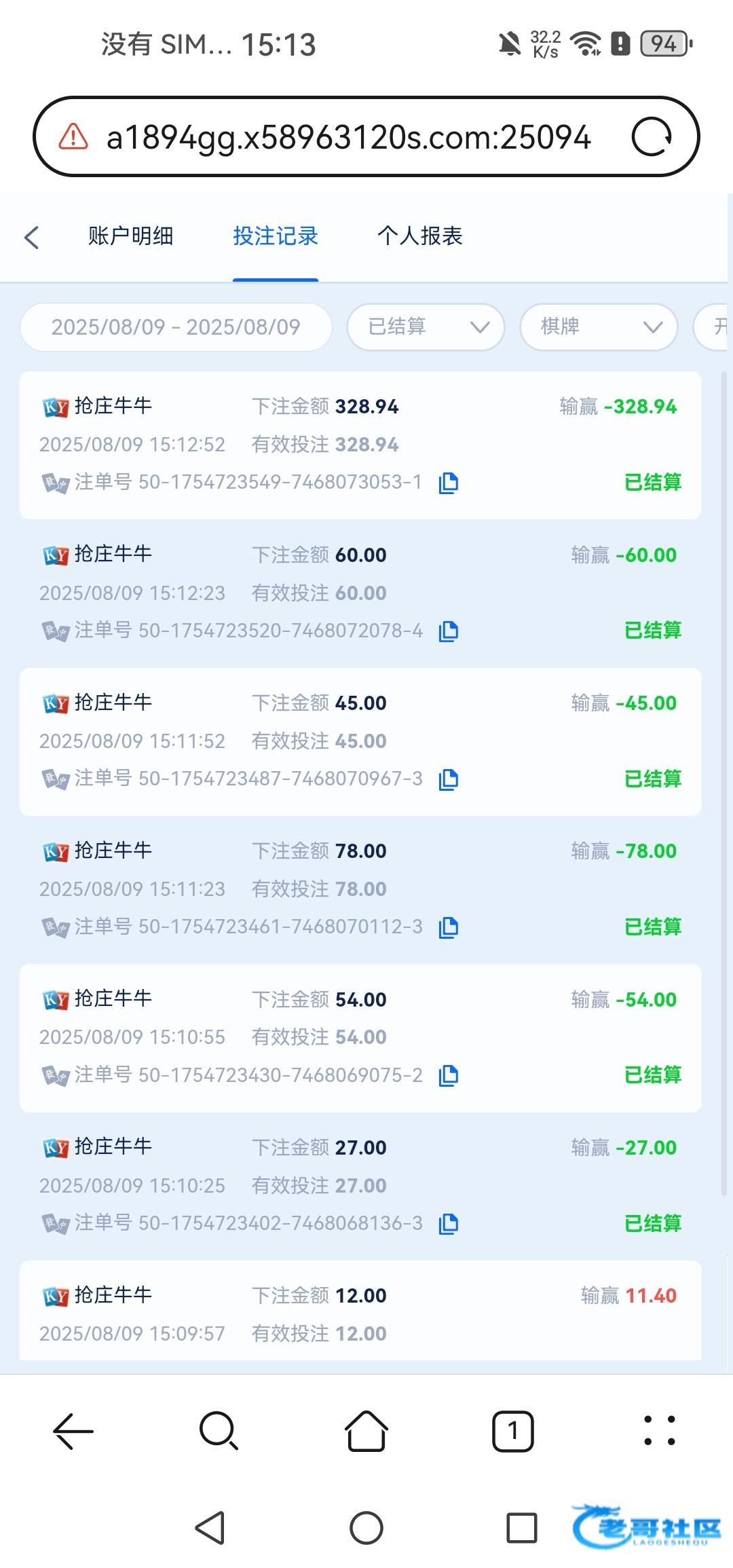Open the date range picker 2025/08/09
The image size is (733, 1568).
(x=176, y=326)
